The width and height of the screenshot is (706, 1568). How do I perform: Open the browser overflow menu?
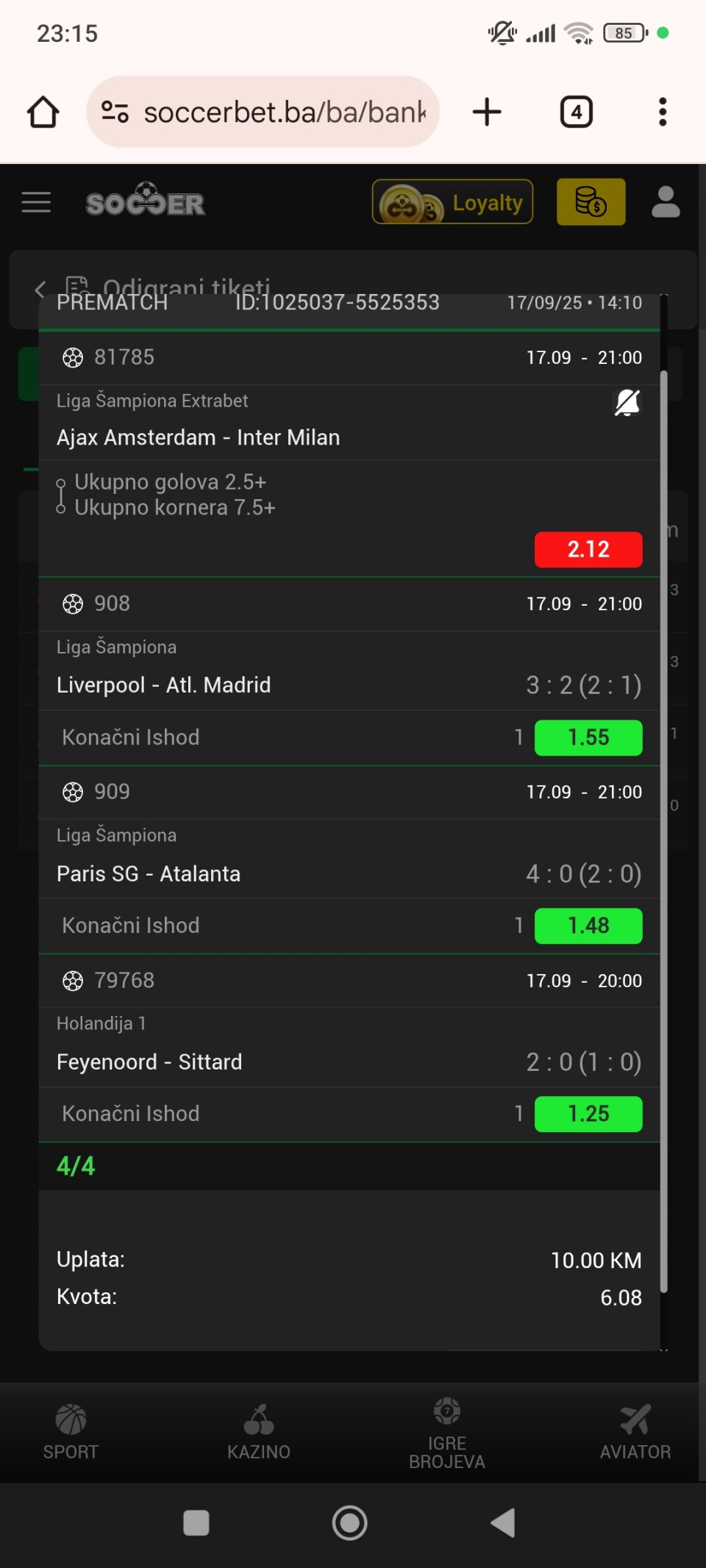tap(663, 112)
